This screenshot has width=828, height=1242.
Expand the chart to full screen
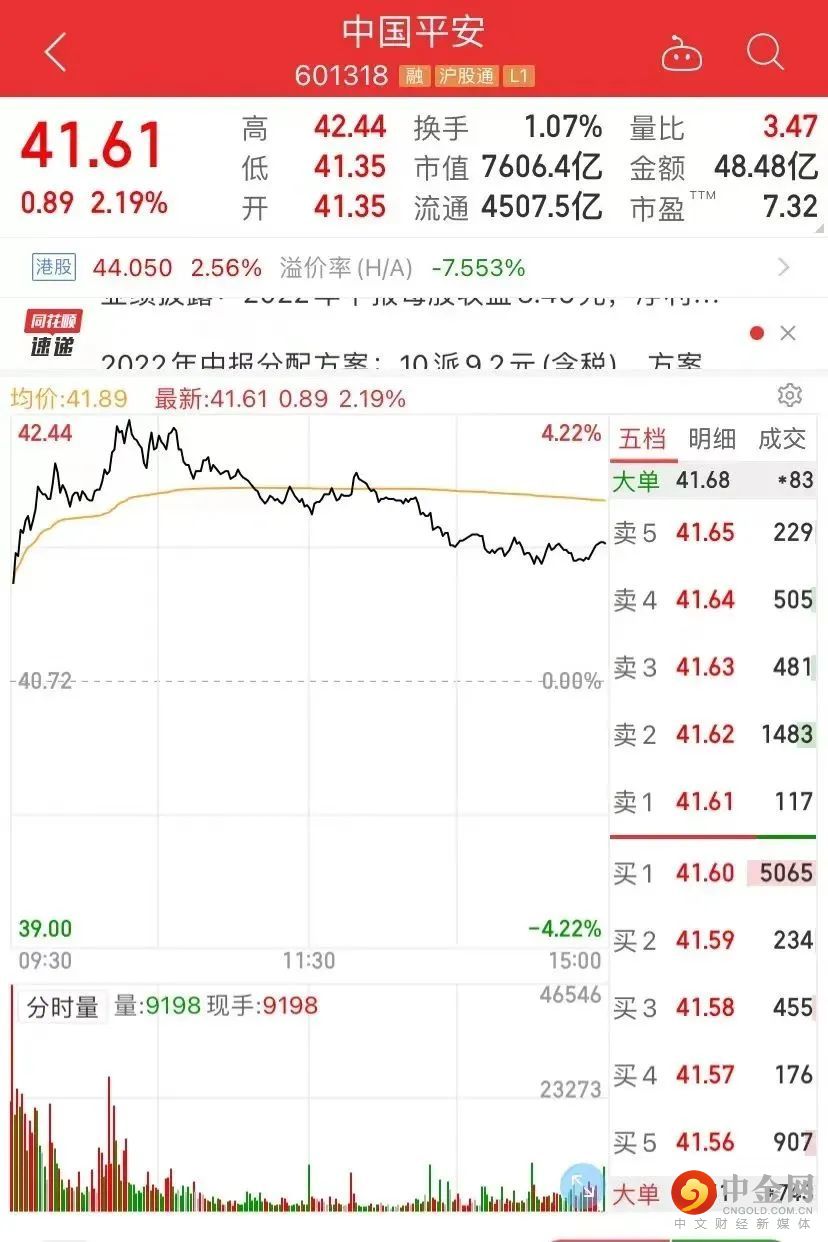point(583,1186)
